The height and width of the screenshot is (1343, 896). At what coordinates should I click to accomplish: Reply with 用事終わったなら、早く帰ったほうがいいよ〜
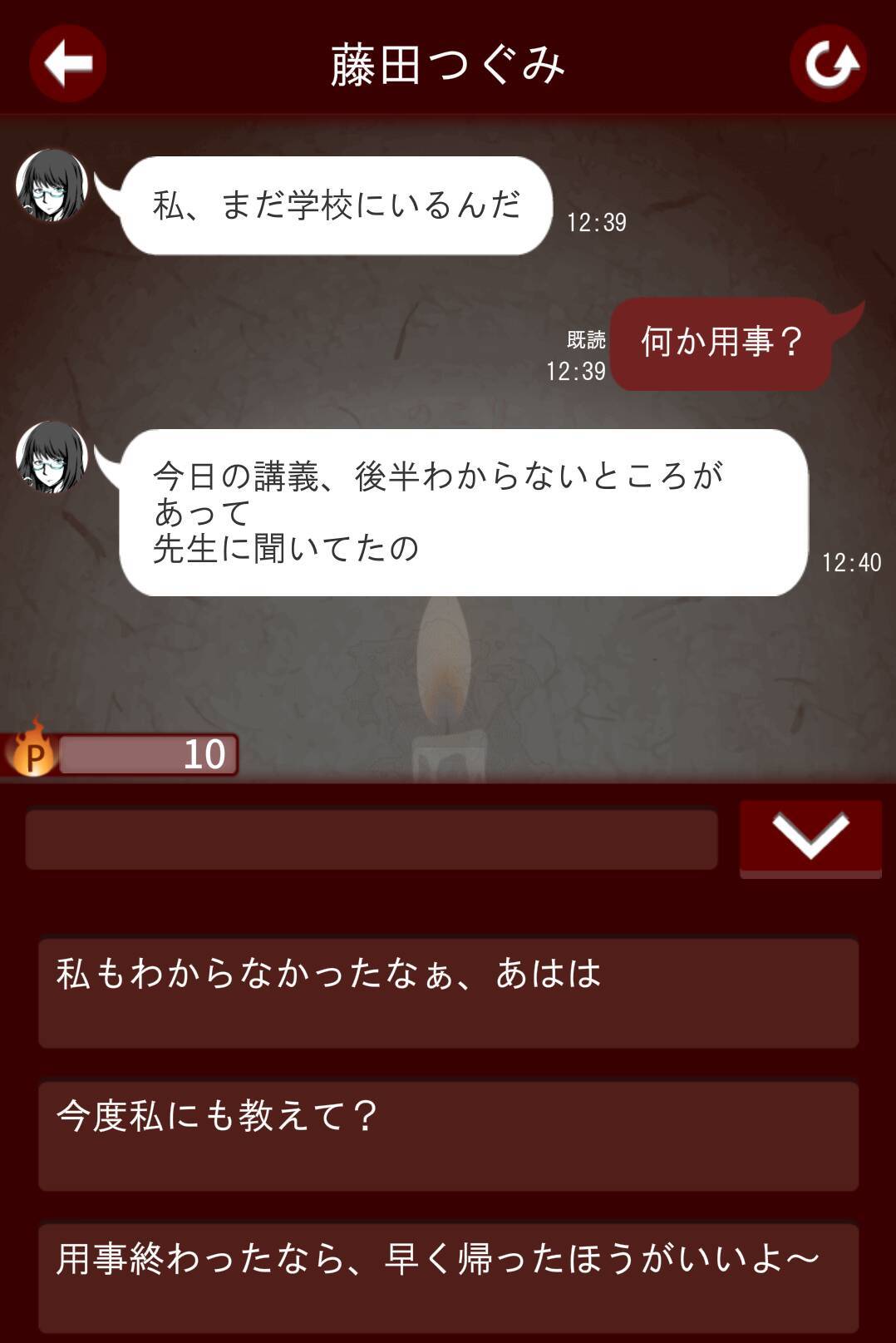(448, 1278)
